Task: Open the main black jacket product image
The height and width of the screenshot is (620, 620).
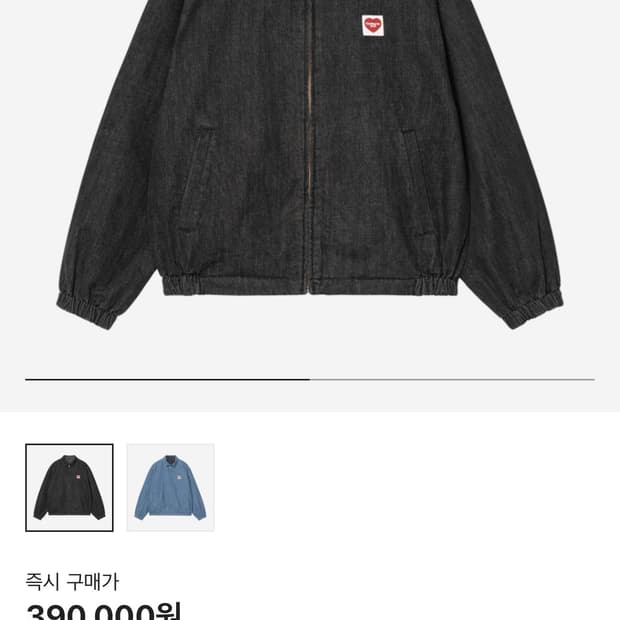Action: [x=310, y=164]
